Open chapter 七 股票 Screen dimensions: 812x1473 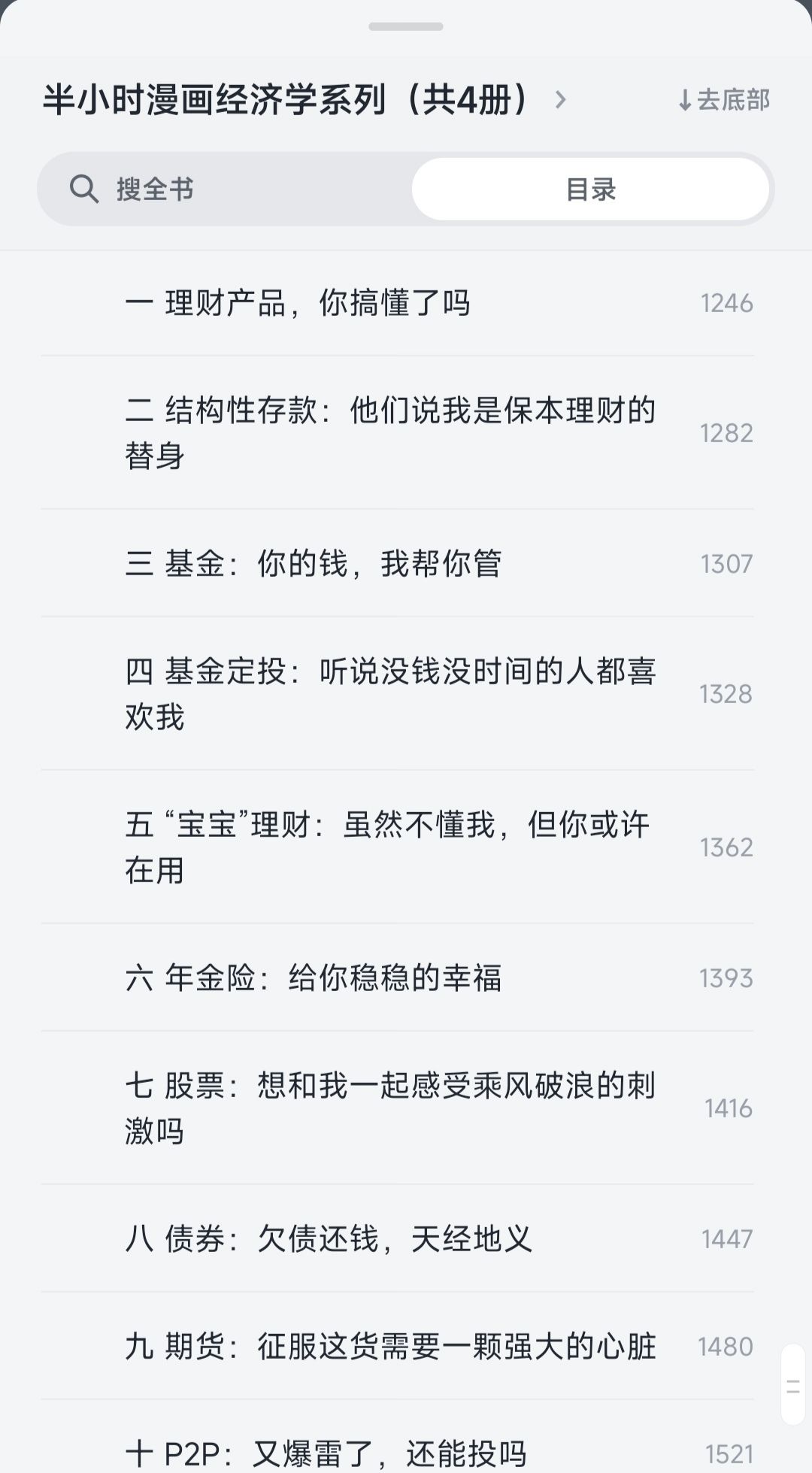[x=389, y=1108]
